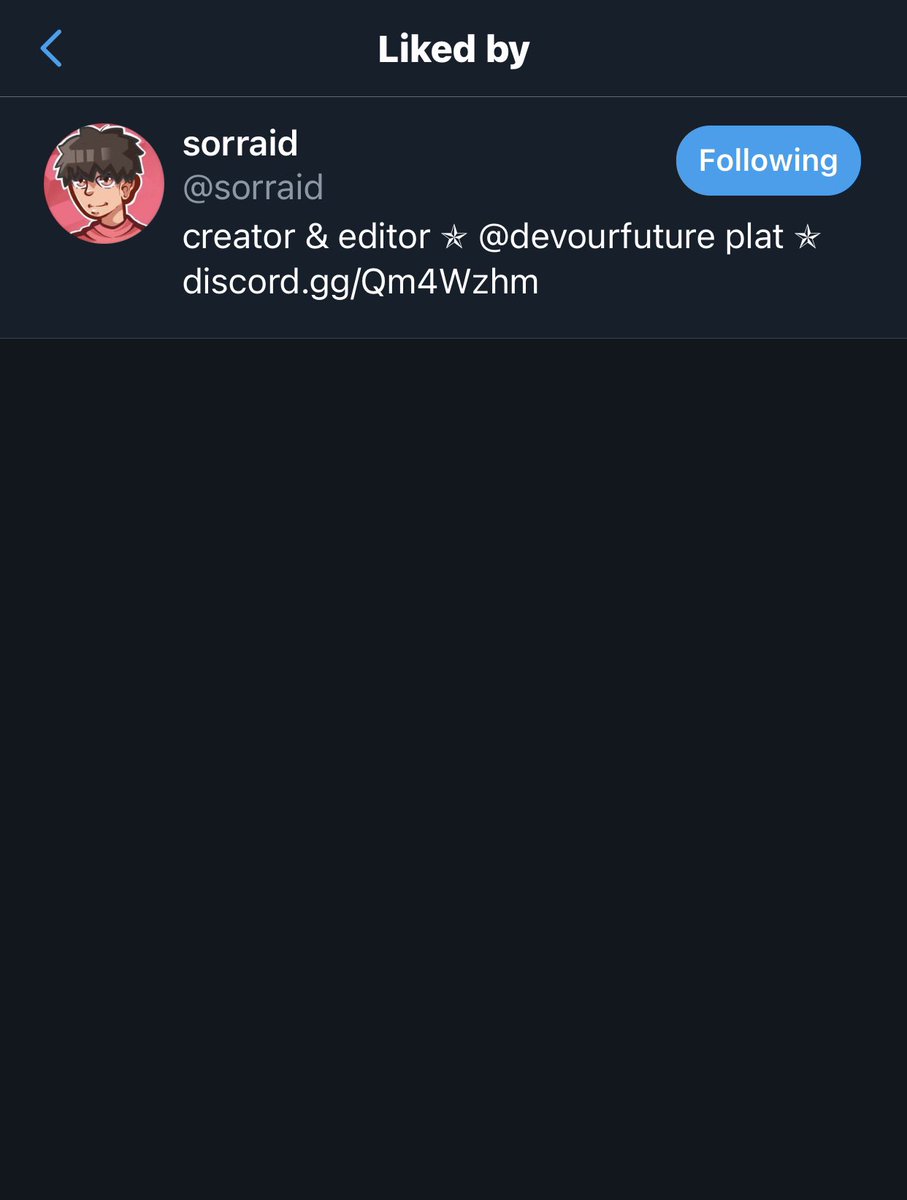Go back from the Liked by screen
The height and width of the screenshot is (1200, 907).
[x=52, y=48]
